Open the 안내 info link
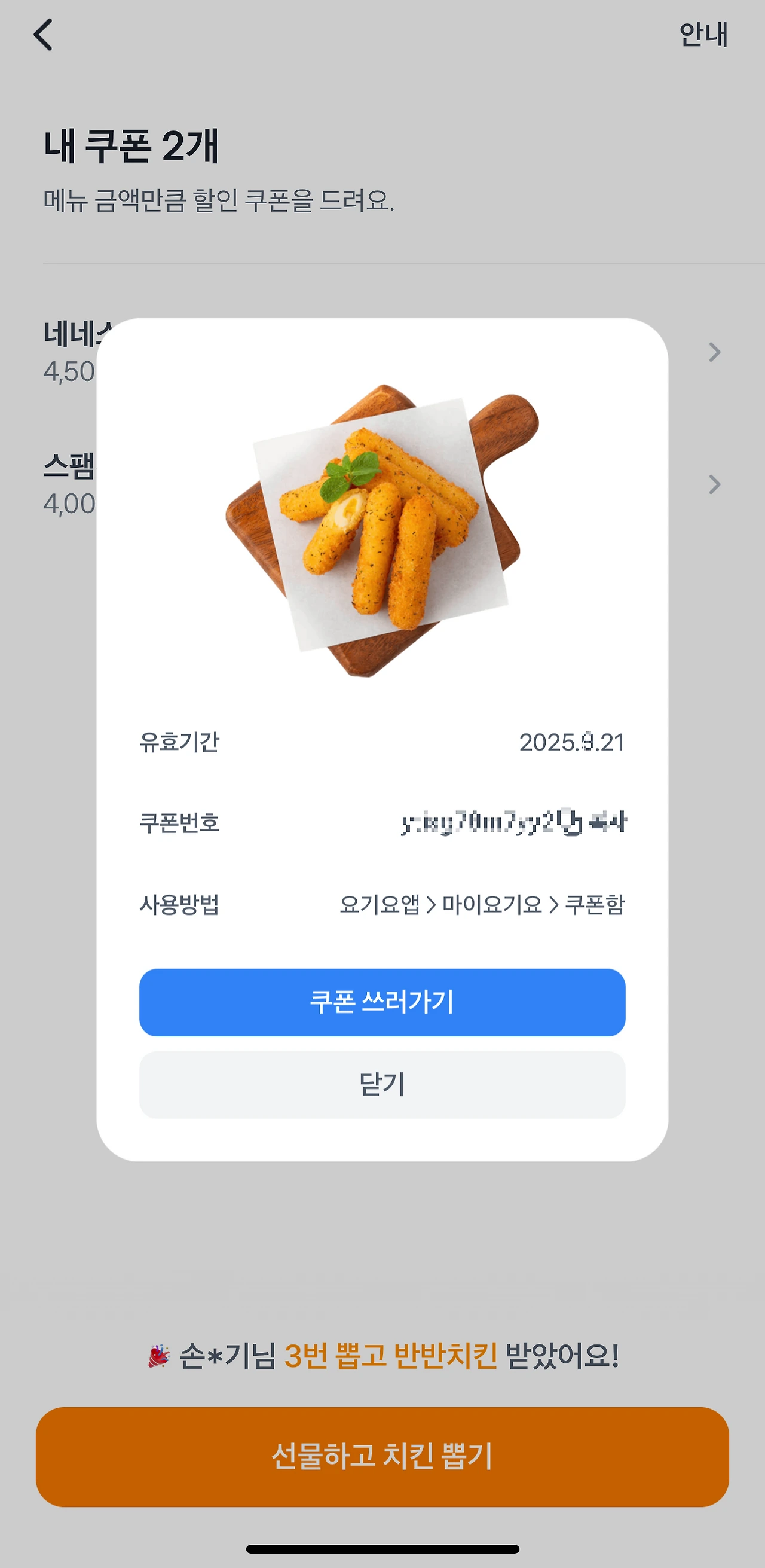Image resolution: width=765 pixels, height=1568 pixels. click(703, 35)
